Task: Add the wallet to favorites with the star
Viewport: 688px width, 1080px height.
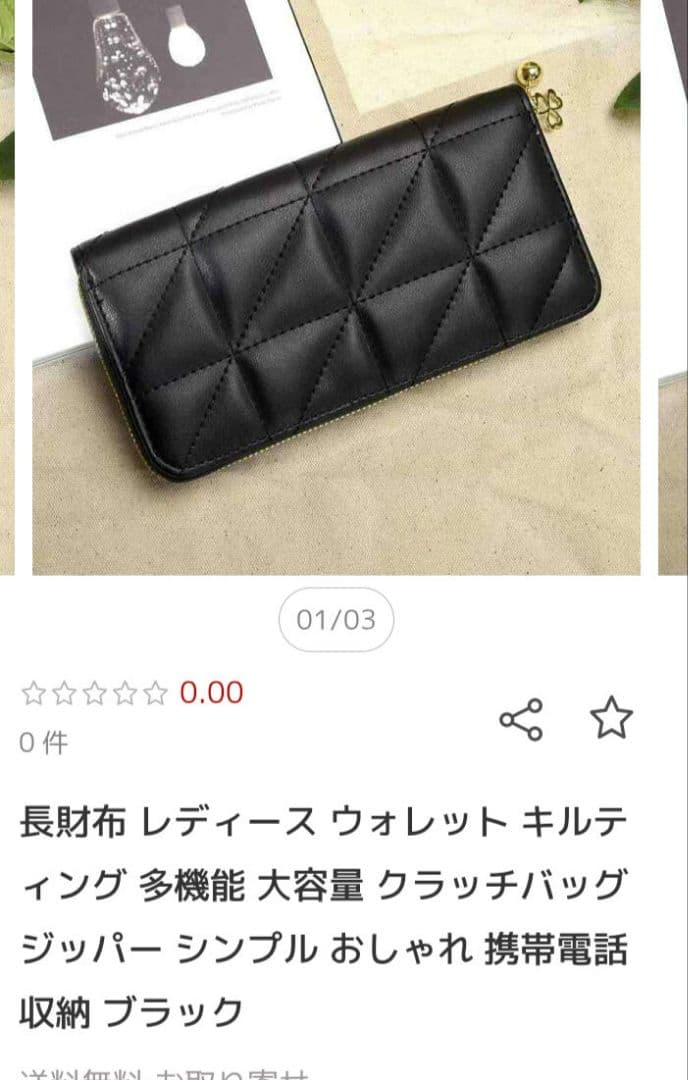Action: tap(612, 718)
